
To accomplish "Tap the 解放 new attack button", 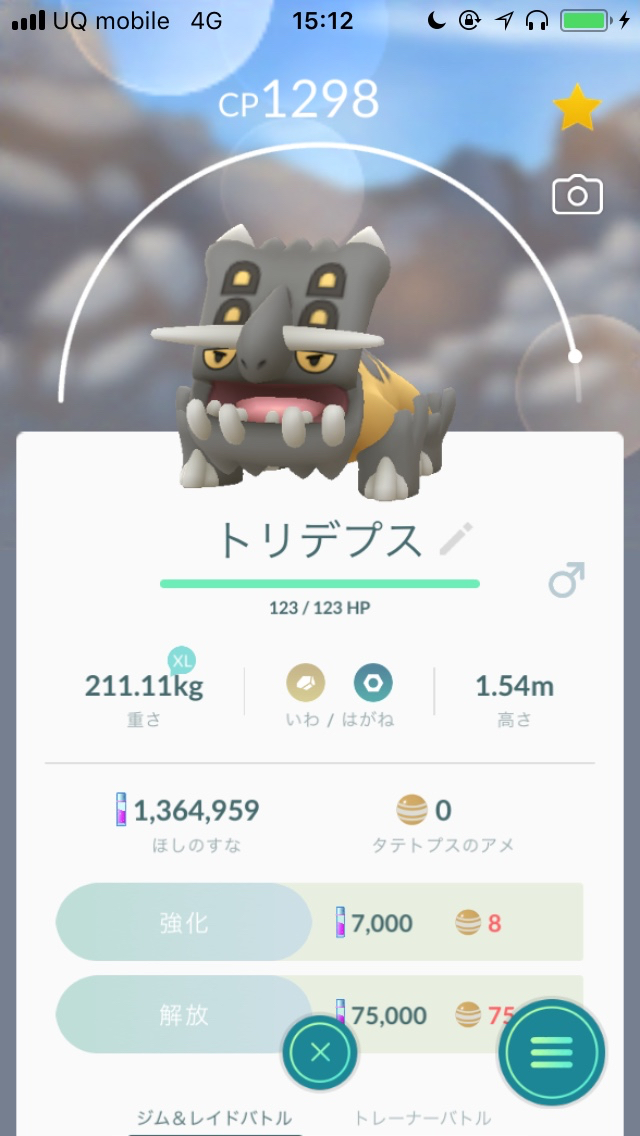I will pyautogui.click(x=184, y=1015).
